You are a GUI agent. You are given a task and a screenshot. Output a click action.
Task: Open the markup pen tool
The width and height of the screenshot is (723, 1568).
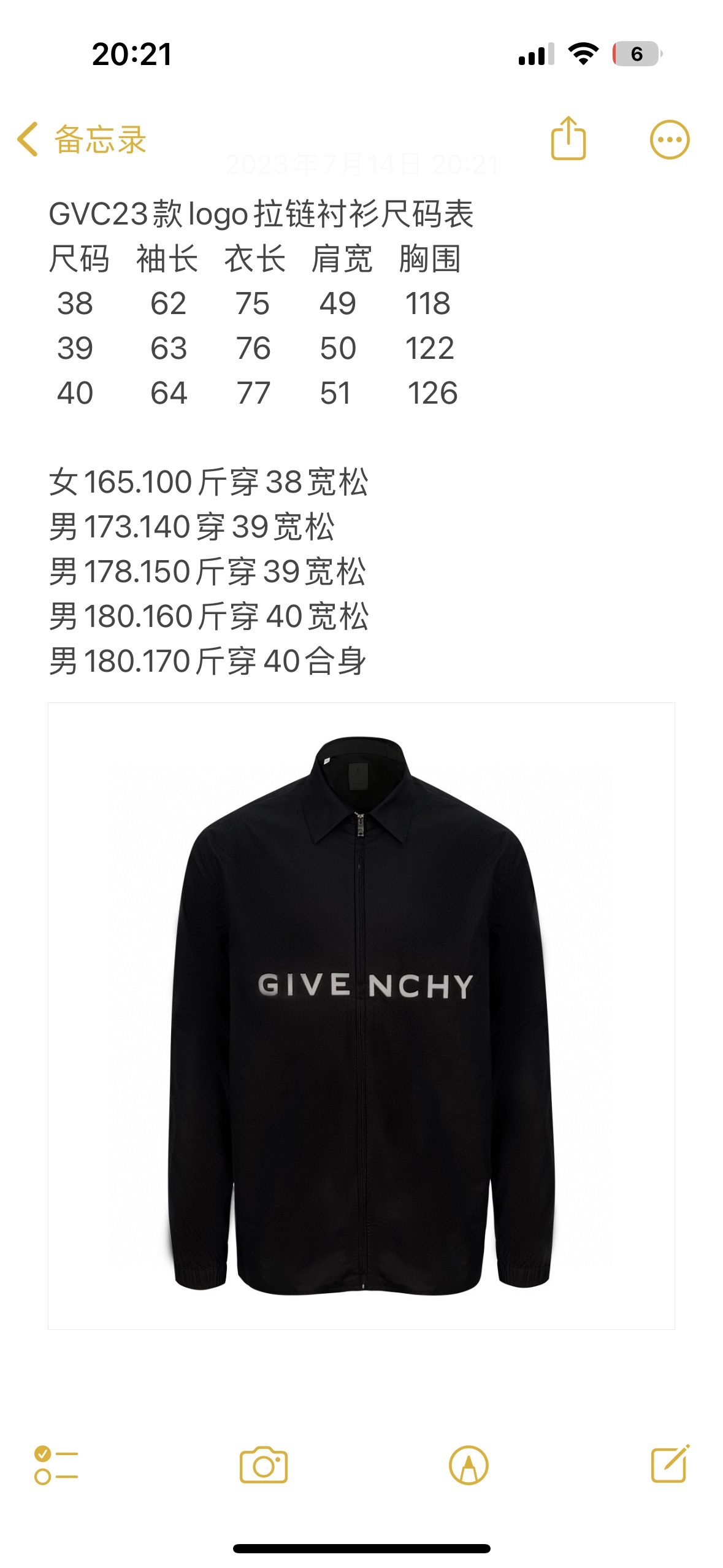click(x=469, y=1465)
